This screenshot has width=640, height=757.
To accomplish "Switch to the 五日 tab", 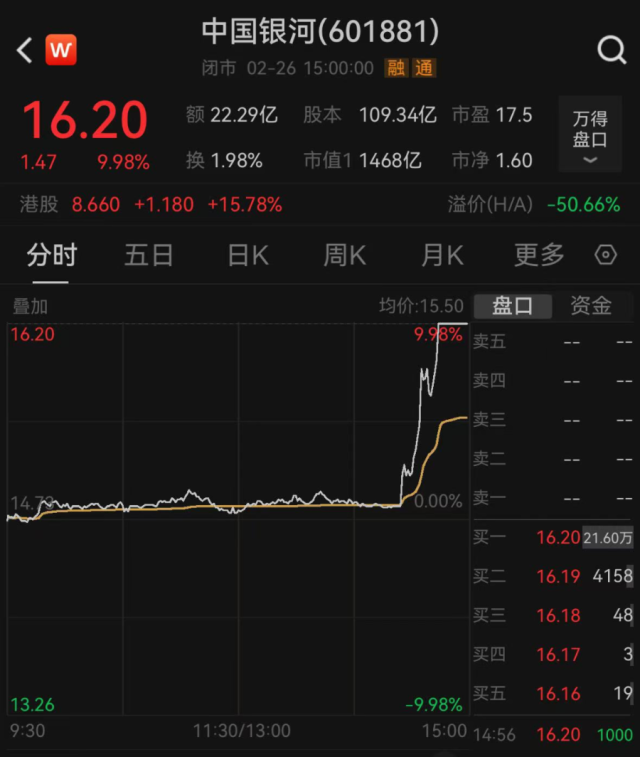I will coord(149,255).
